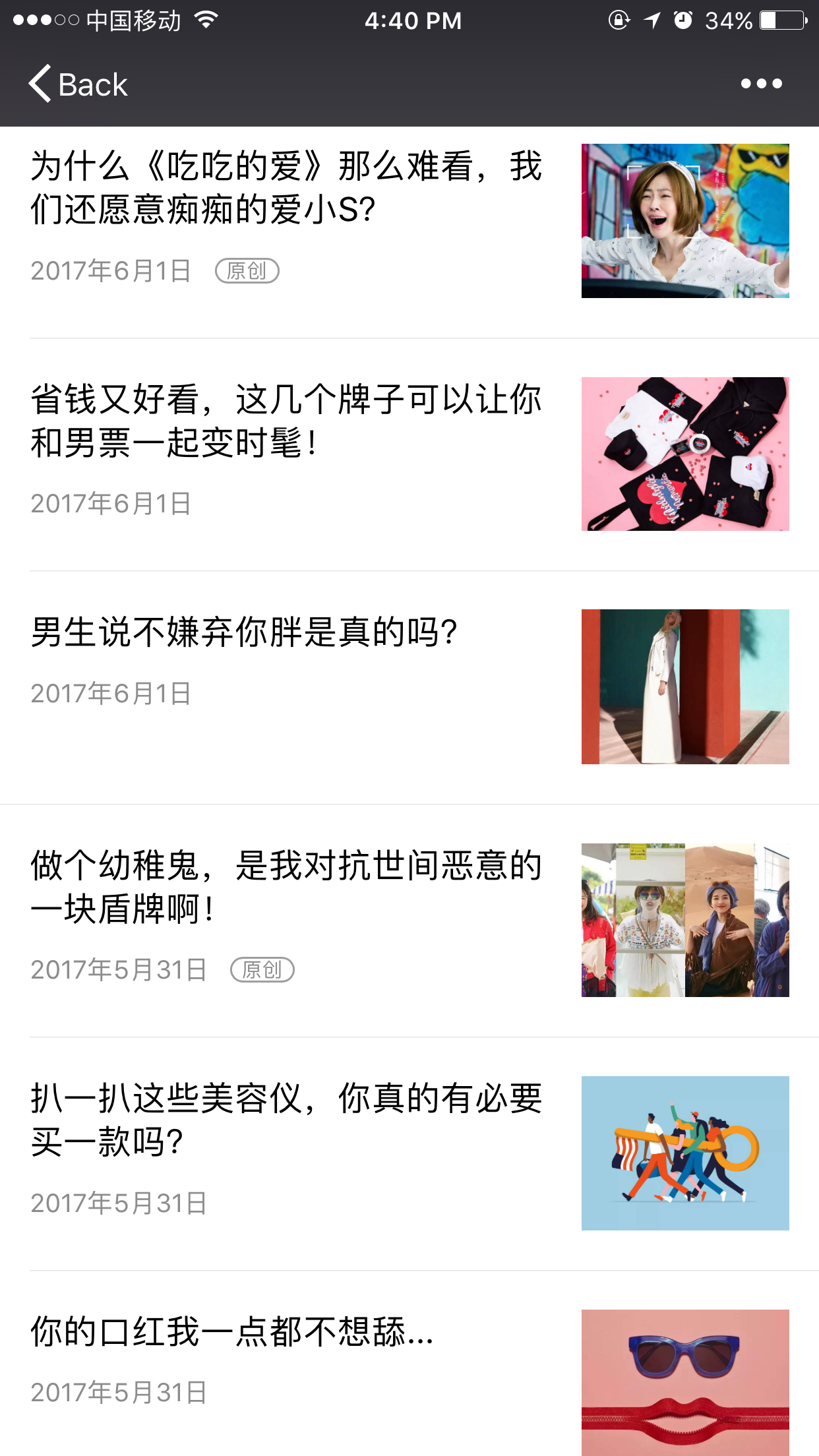Open the three-dot more options menu
Image resolution: width=819 pixels, height=1456 pixels.
click(x=761, y=84)
